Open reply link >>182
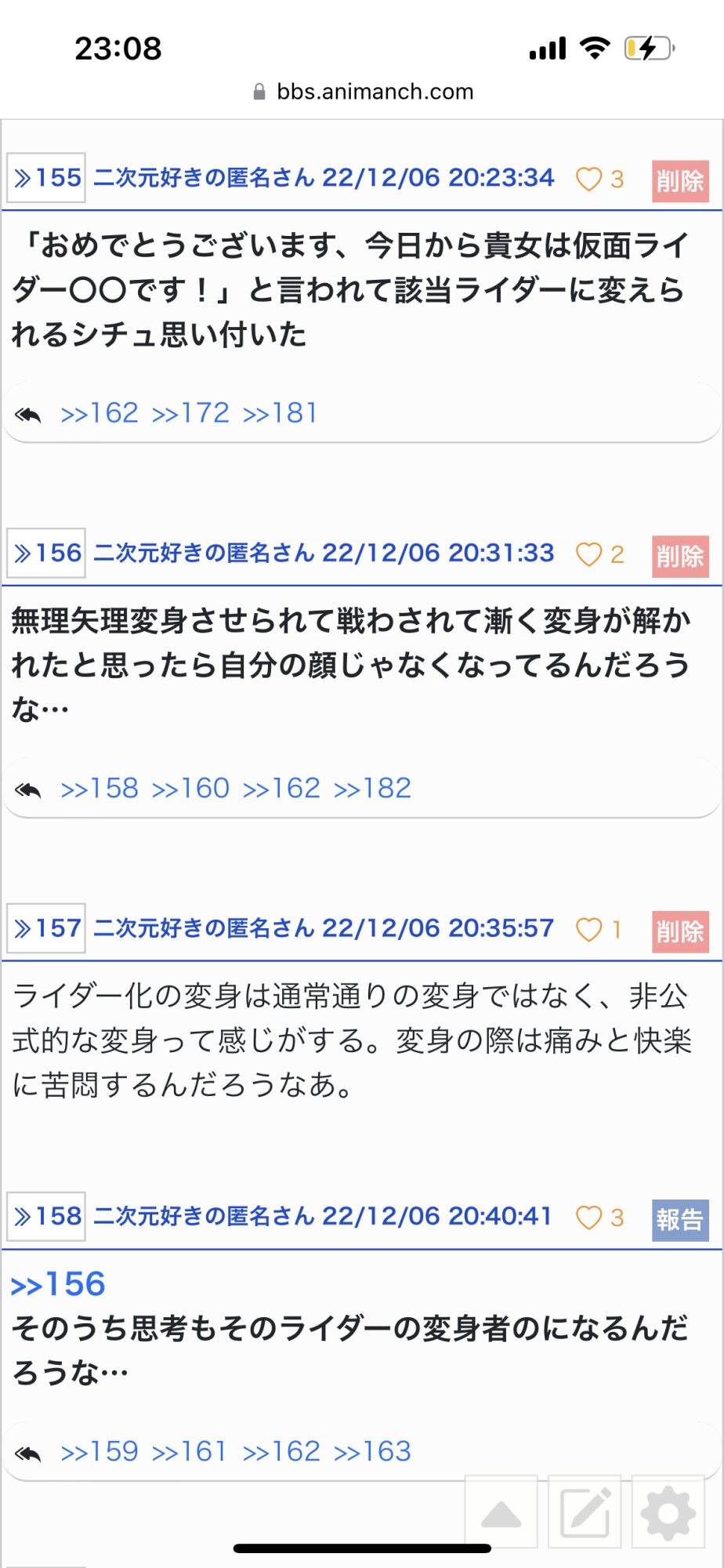Image resolution: width=724 pixels, height=1568 pixels. (372, 789)
